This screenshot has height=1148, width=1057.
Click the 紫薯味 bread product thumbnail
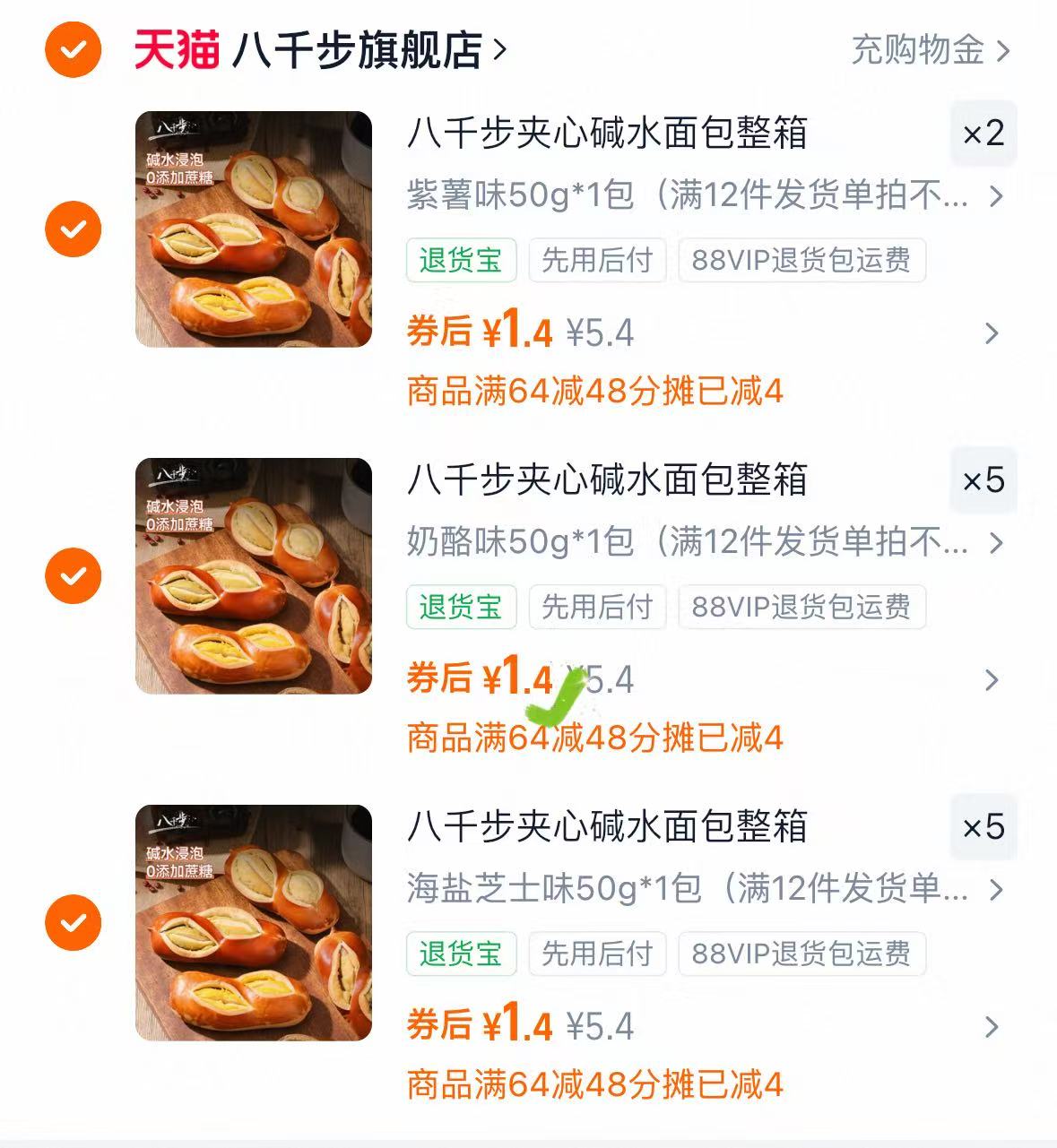pyautogui.click(x=254, y=229)
